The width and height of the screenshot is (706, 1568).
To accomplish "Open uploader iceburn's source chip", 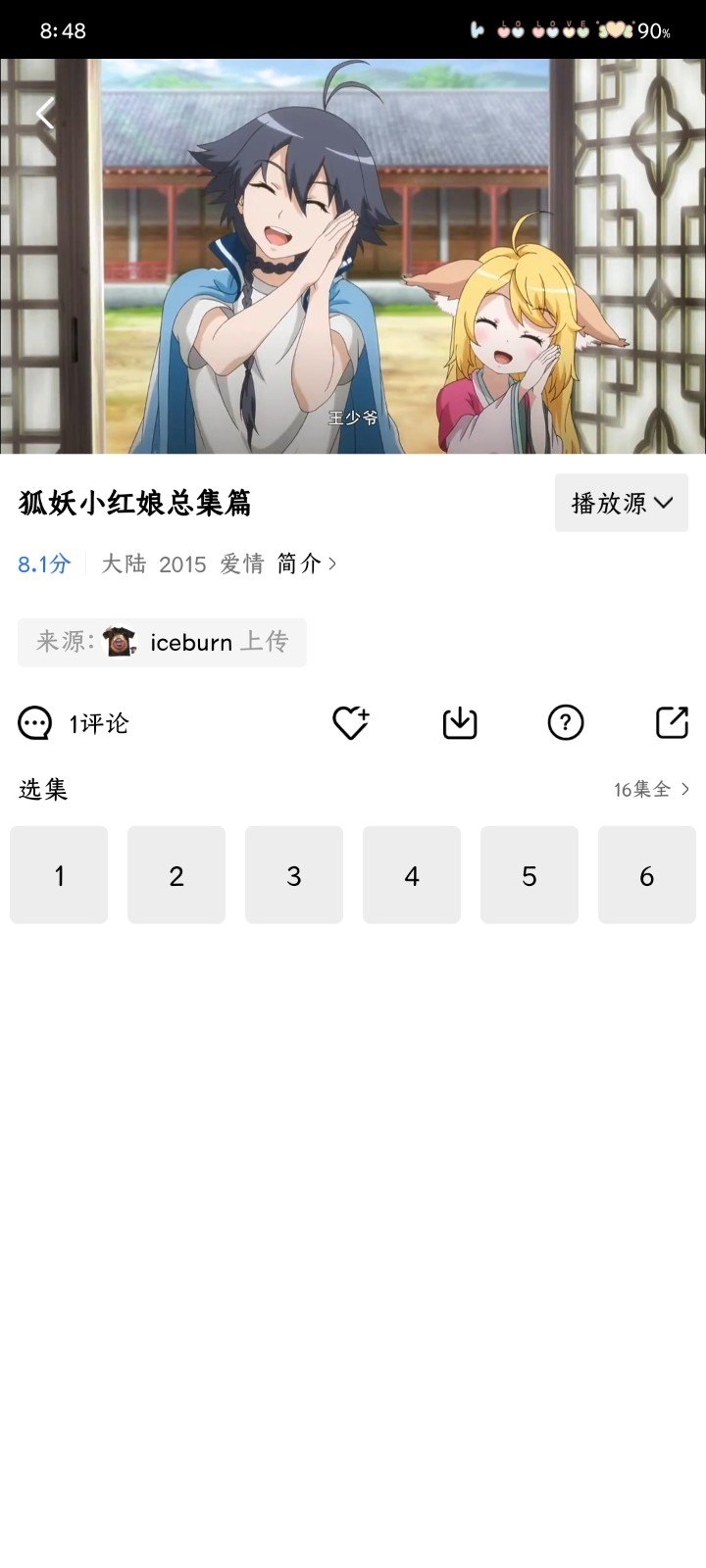I will point(162,642).
